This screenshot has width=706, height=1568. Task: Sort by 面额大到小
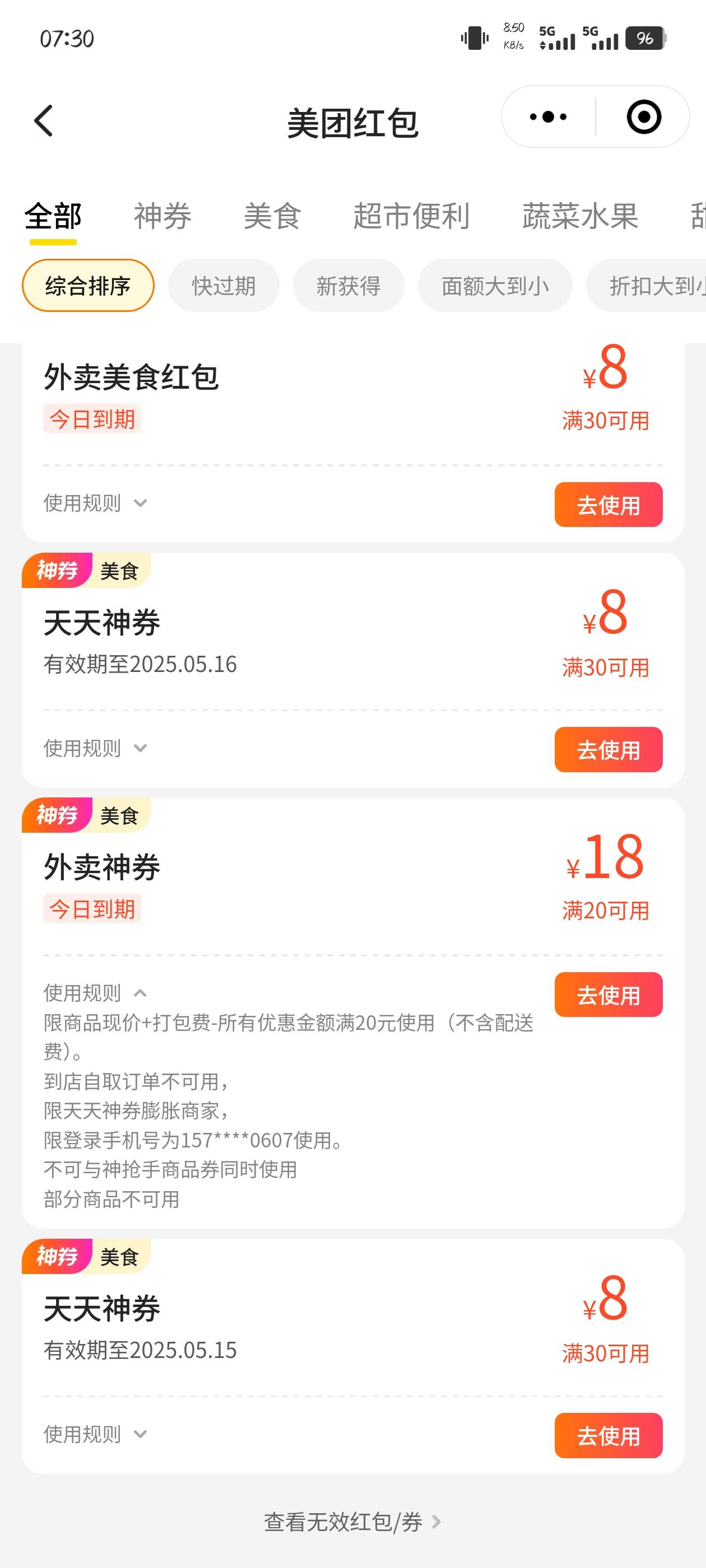coord(495,286)
